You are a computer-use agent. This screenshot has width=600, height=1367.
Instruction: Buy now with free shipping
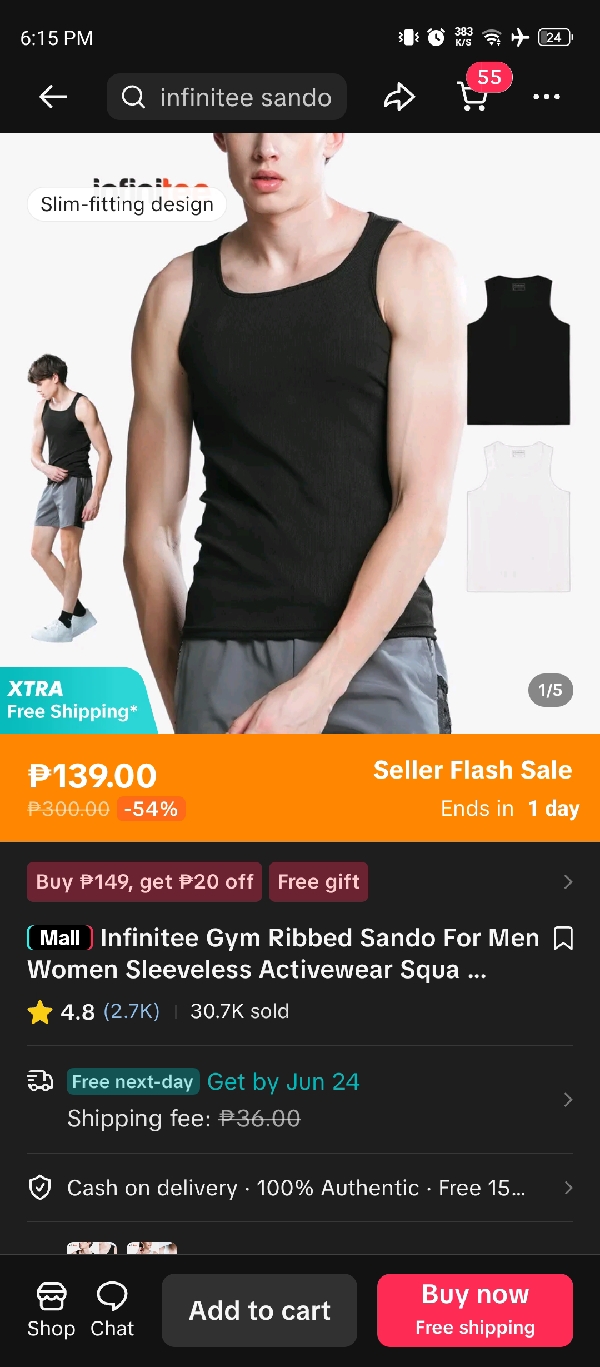(x=475, y=1310)
